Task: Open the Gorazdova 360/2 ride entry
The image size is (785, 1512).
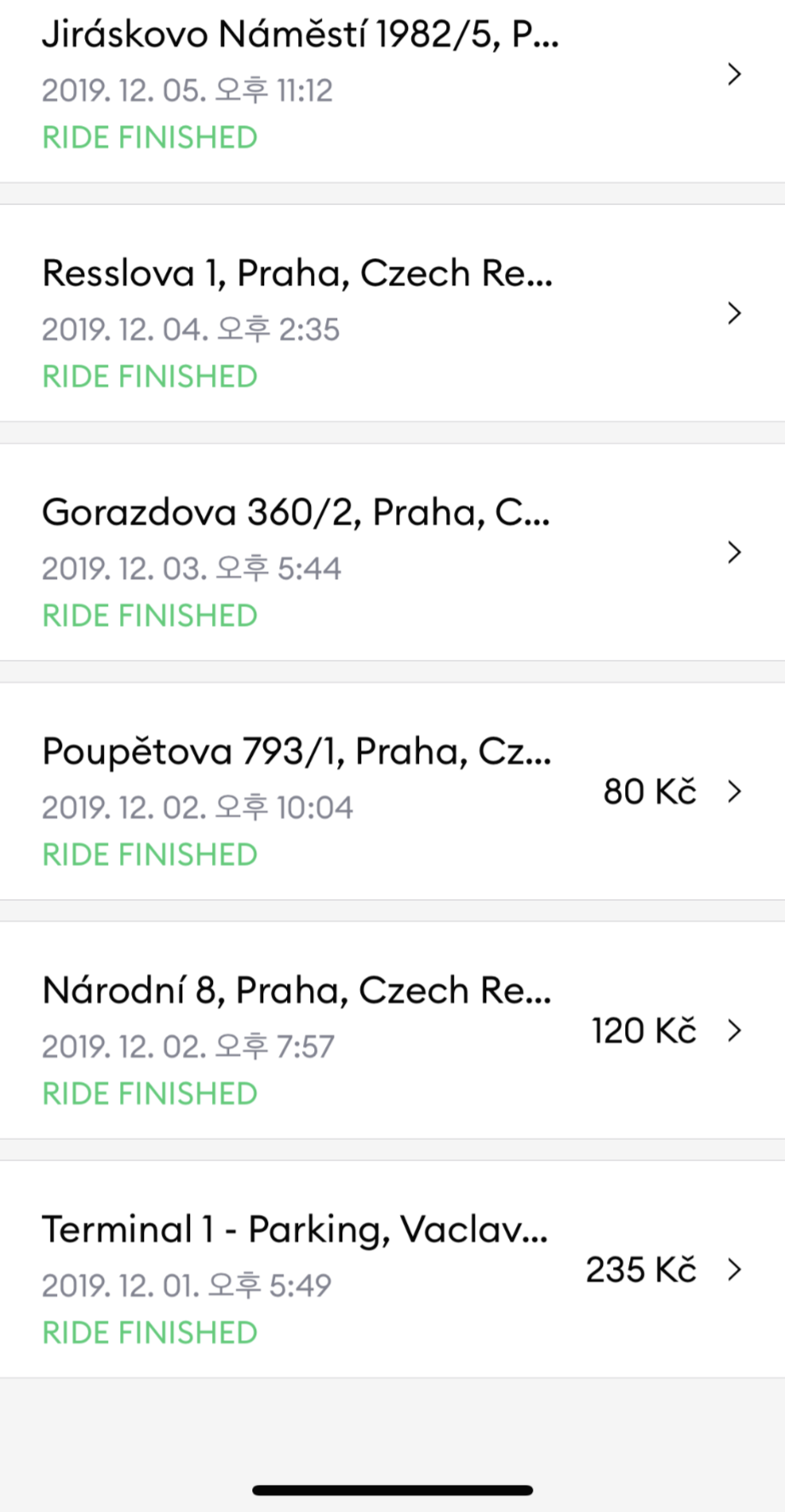Action: [392, 553]
